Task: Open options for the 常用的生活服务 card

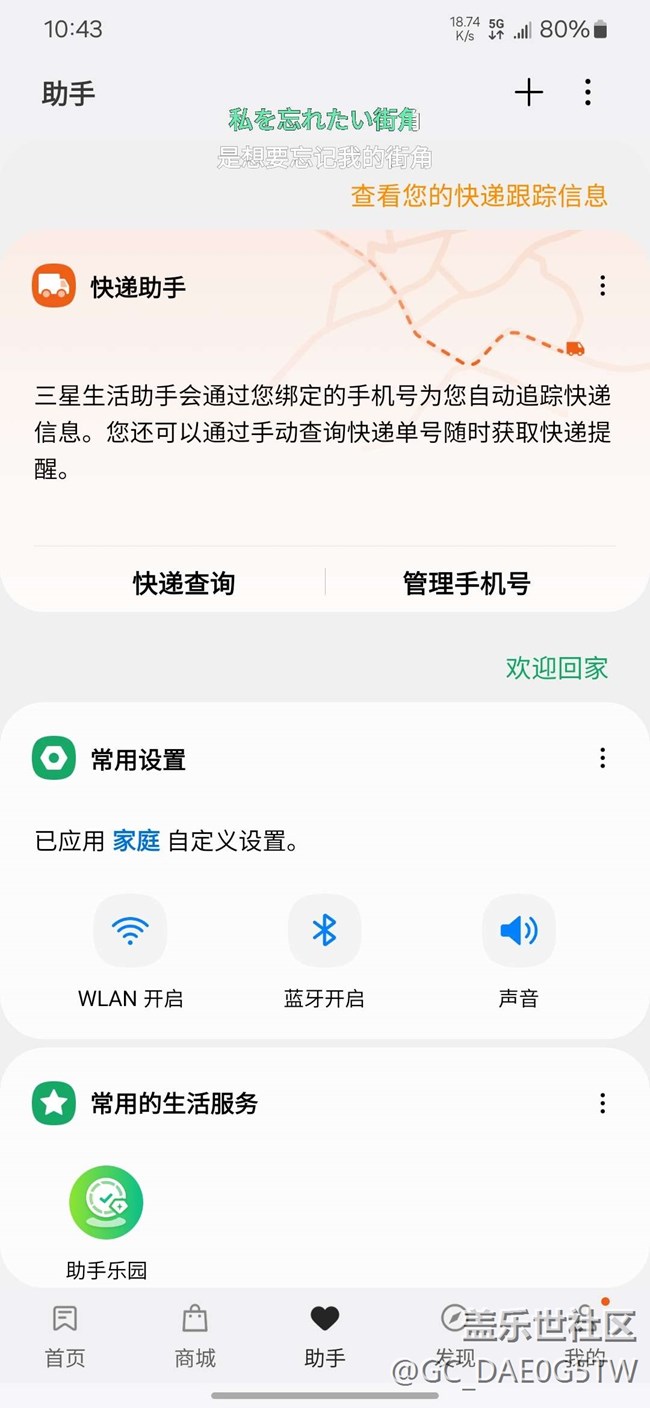Action: tap(602, 1103)
